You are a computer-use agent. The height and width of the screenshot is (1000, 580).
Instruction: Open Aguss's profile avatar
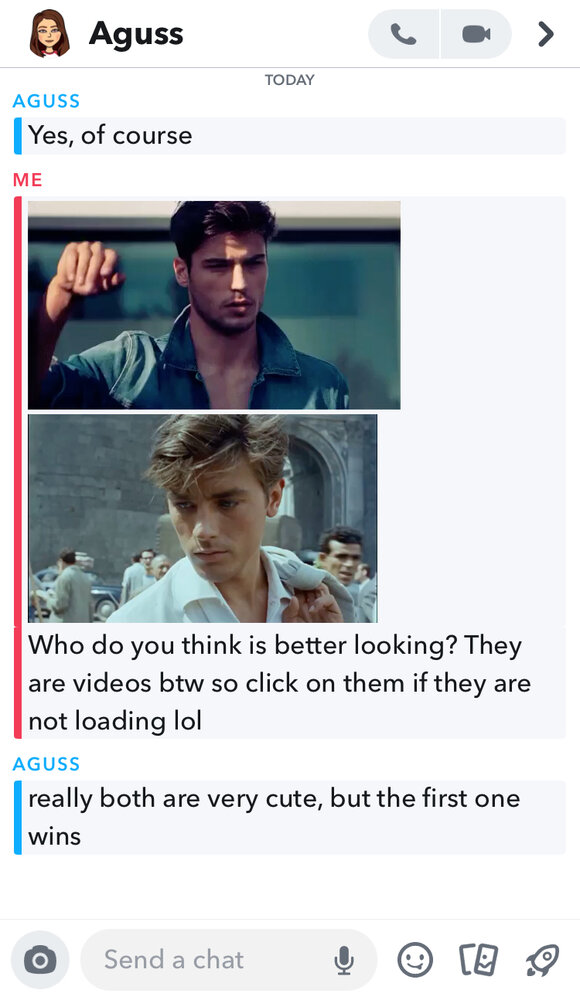48,33
